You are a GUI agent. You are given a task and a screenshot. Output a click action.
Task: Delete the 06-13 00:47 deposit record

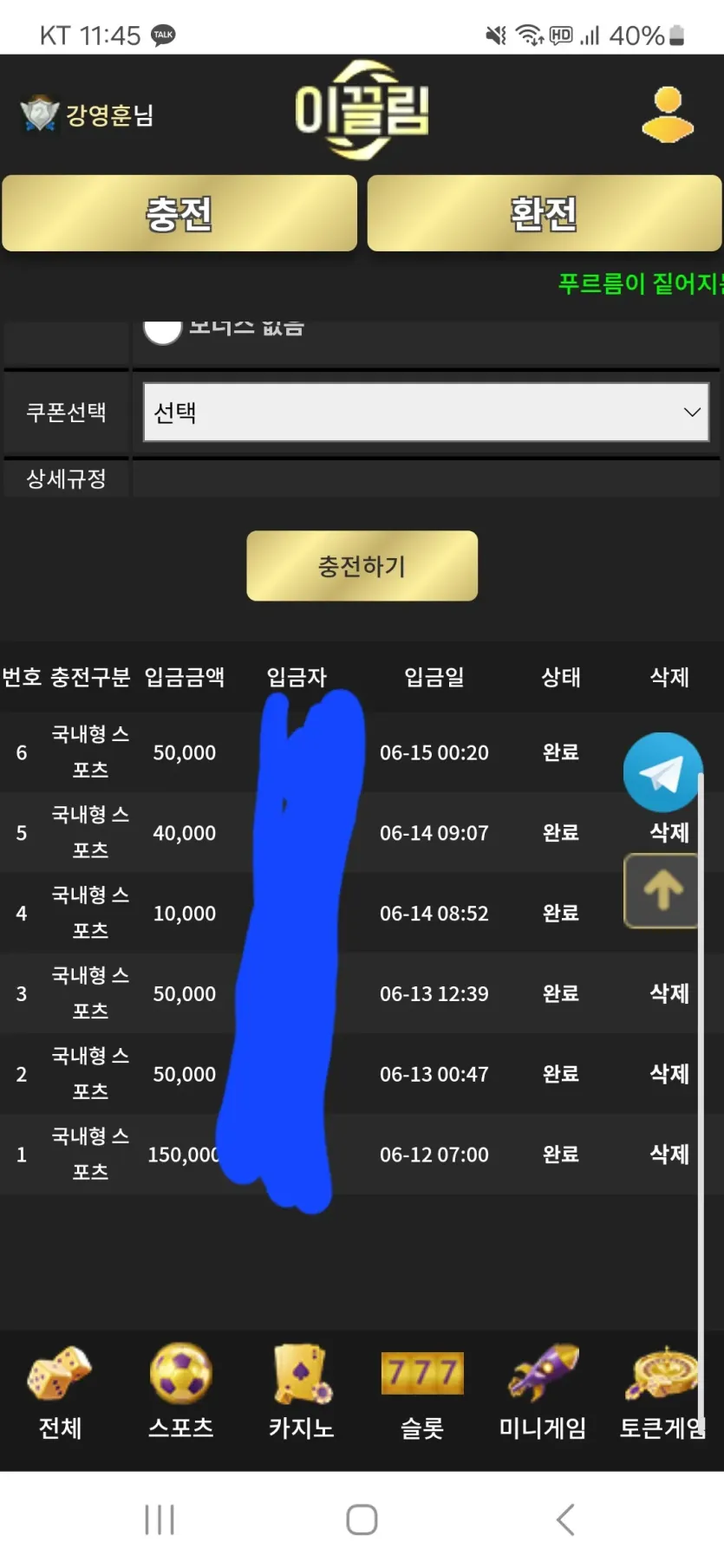click(x=669, y=1074)
